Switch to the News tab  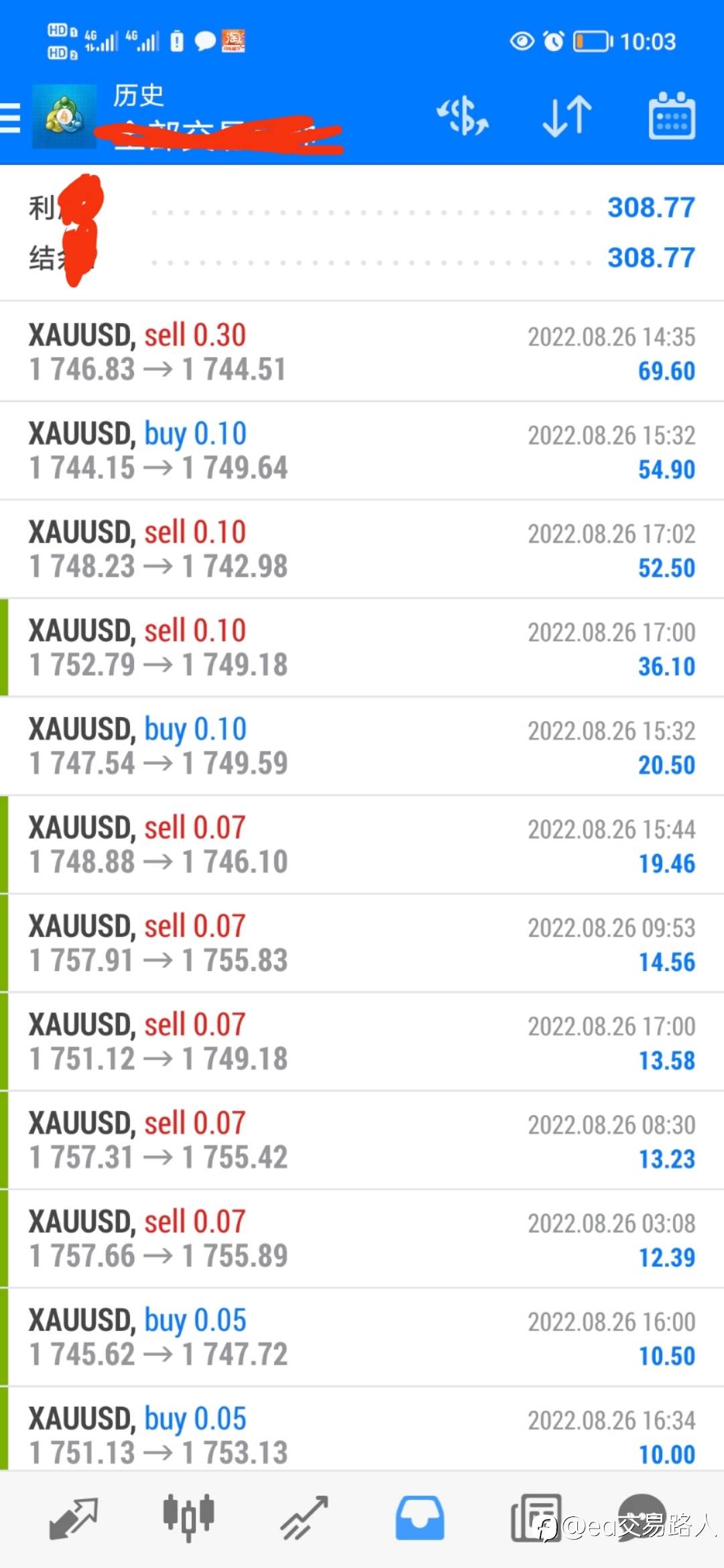(536, 1518)
